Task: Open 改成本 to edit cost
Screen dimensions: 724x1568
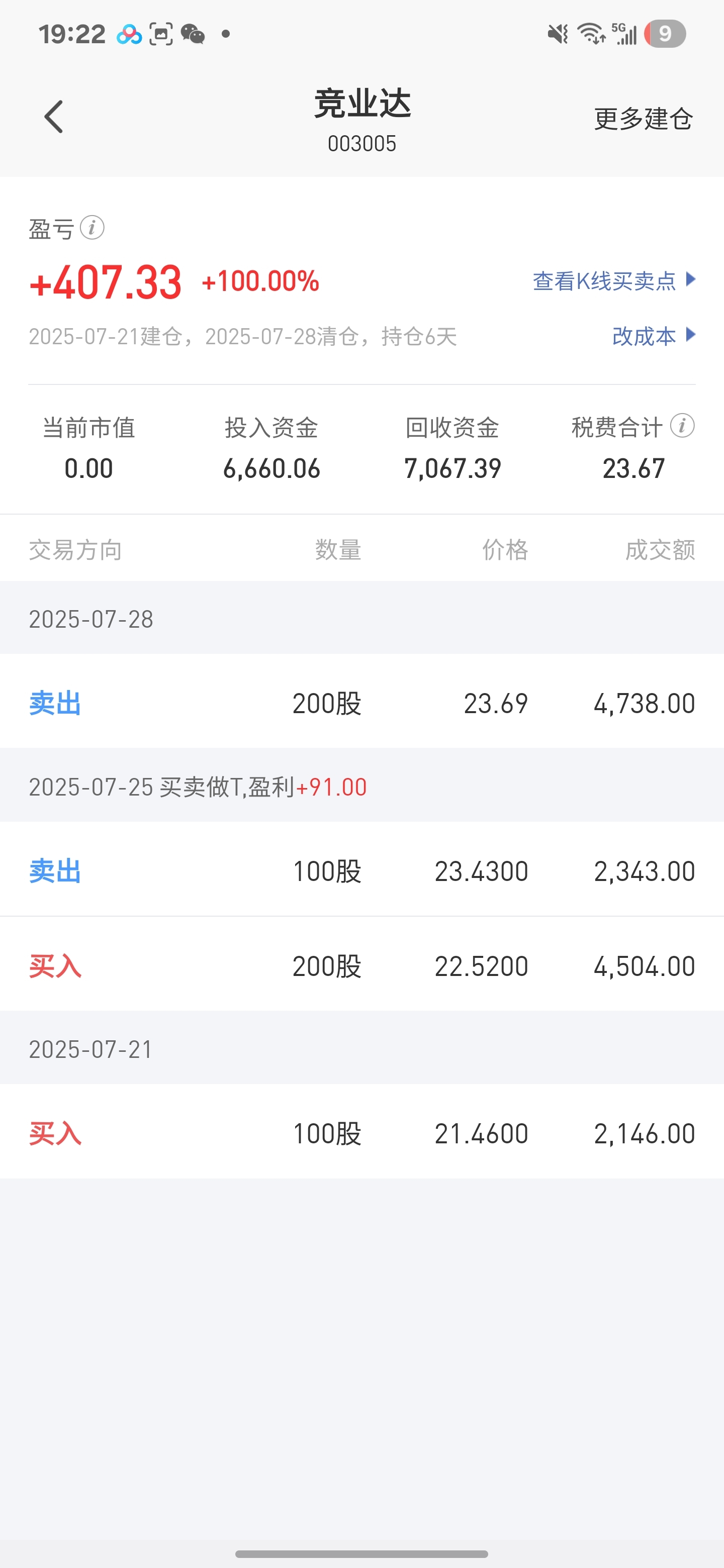Action: [654, 335]
